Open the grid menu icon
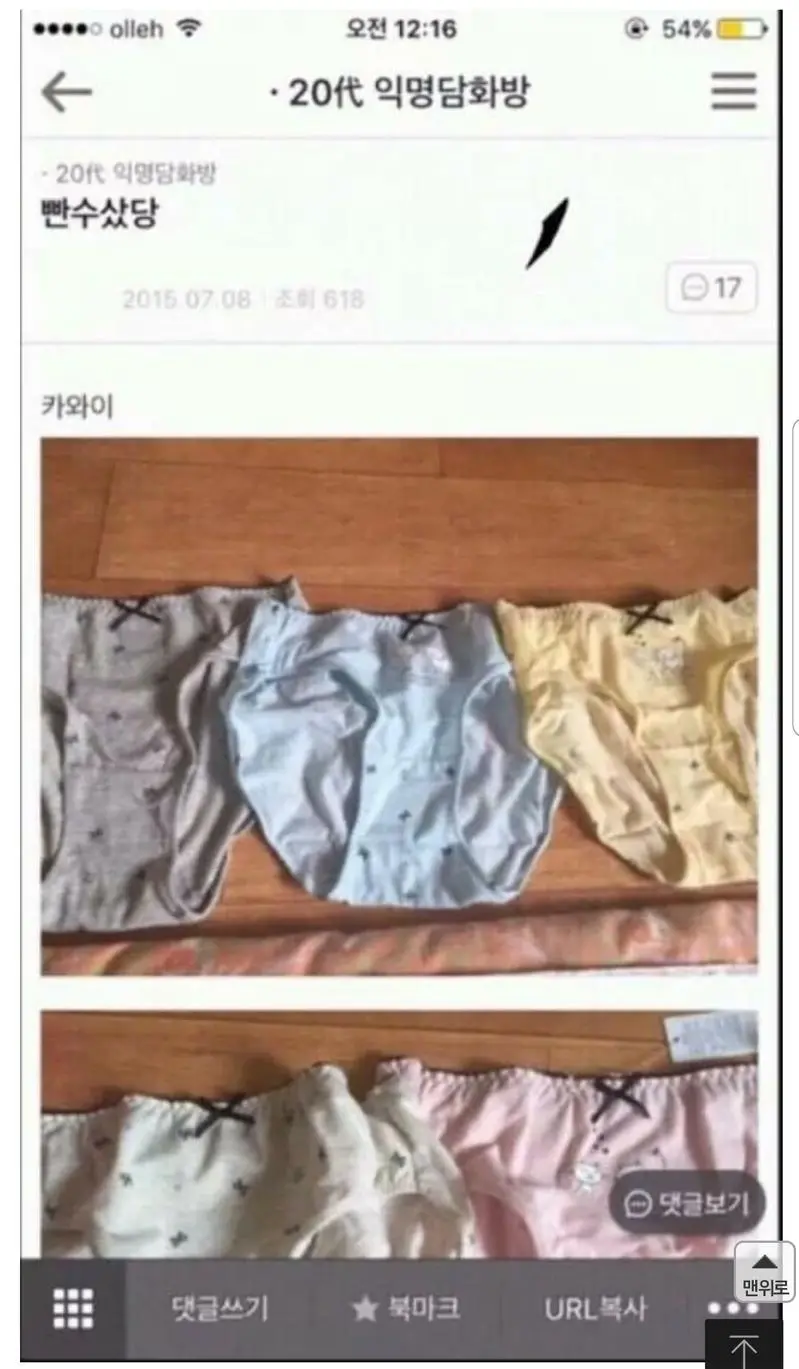 (73, 1308)
